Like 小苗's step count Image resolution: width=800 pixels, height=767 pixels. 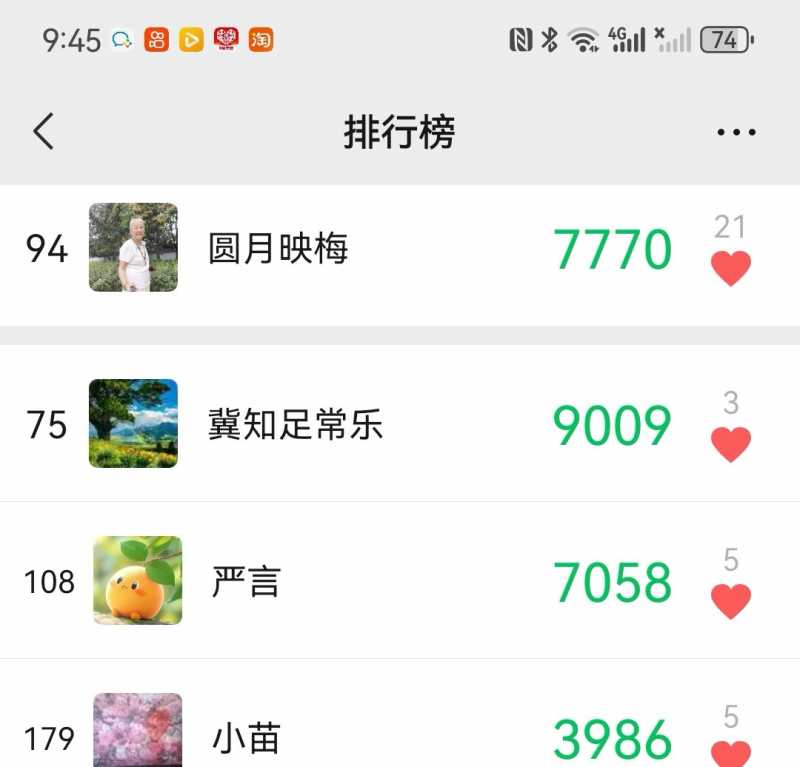point(730,752)
